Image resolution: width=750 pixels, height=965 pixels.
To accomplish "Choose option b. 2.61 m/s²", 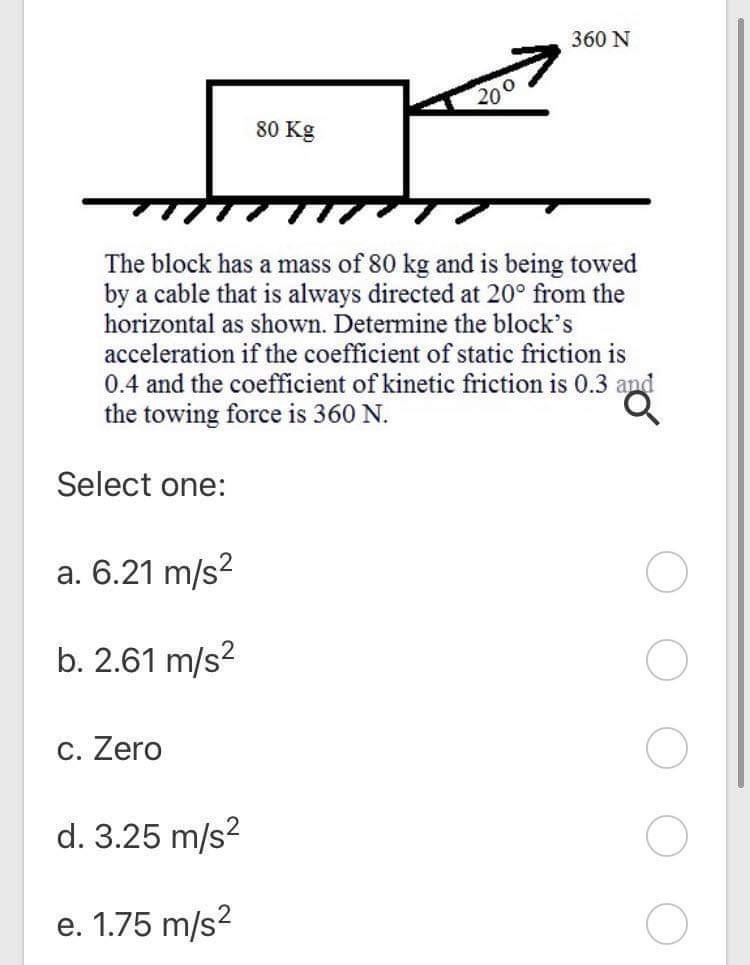I will click(x=666, y=663).
